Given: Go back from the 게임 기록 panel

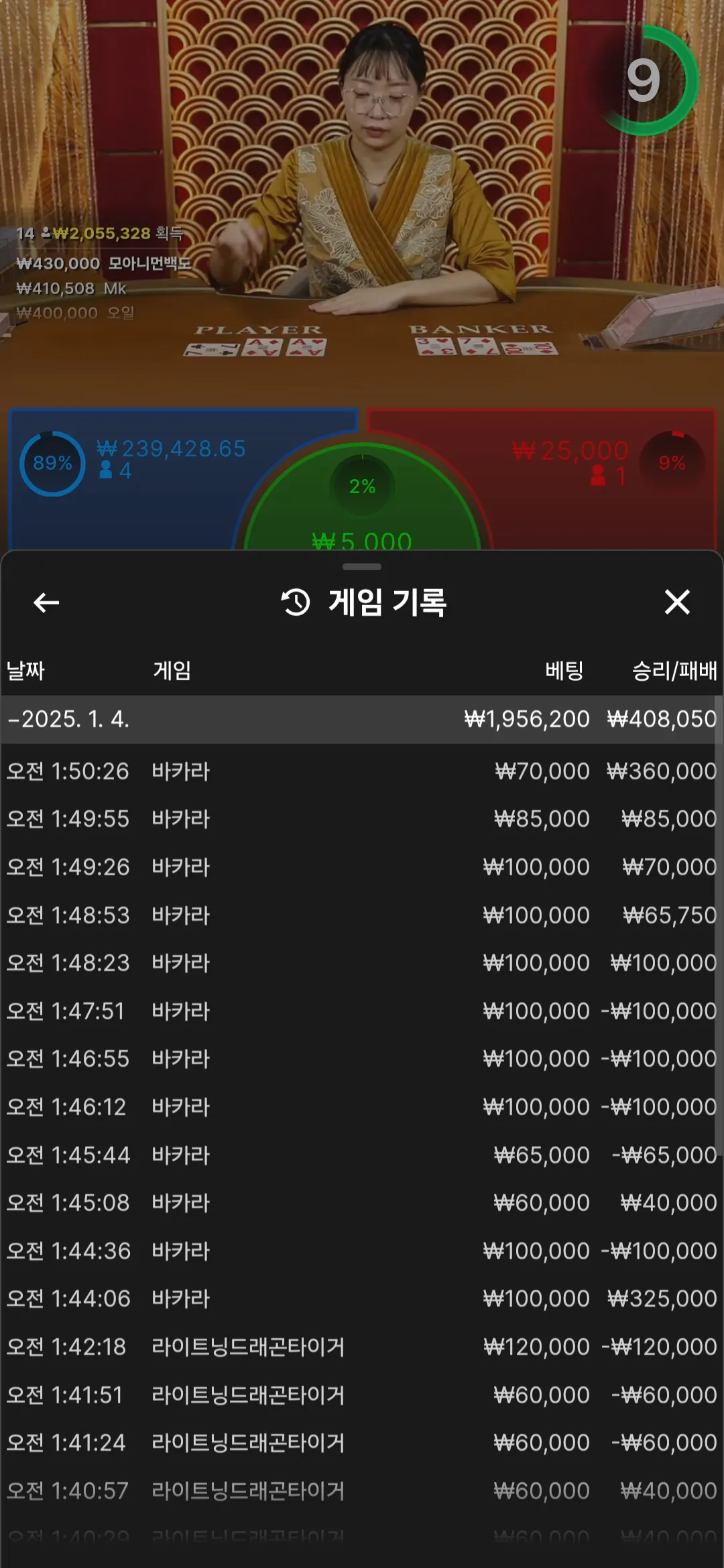Looking at the screenshot, I should pyautogui.click(x=46, y=602).
